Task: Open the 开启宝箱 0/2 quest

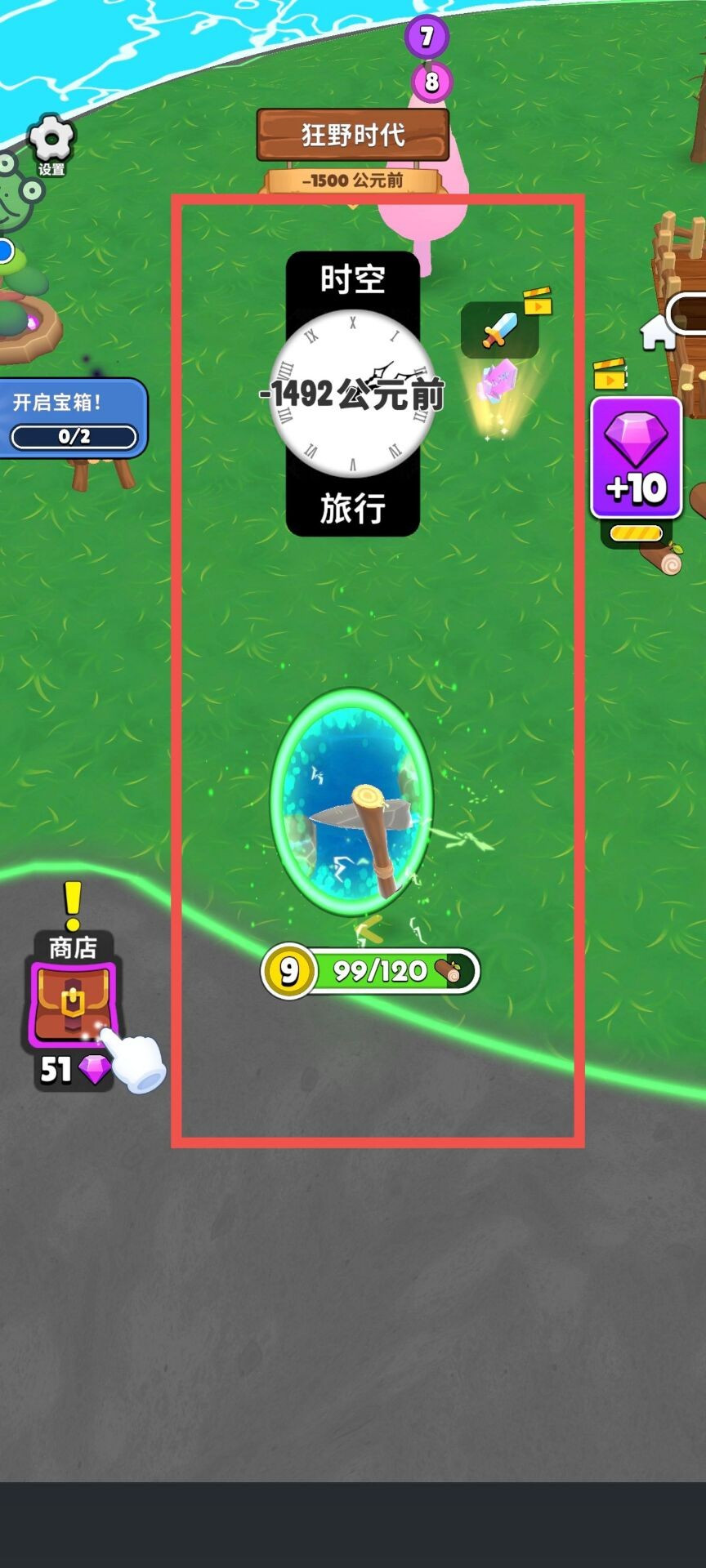Action: point(72,417)
